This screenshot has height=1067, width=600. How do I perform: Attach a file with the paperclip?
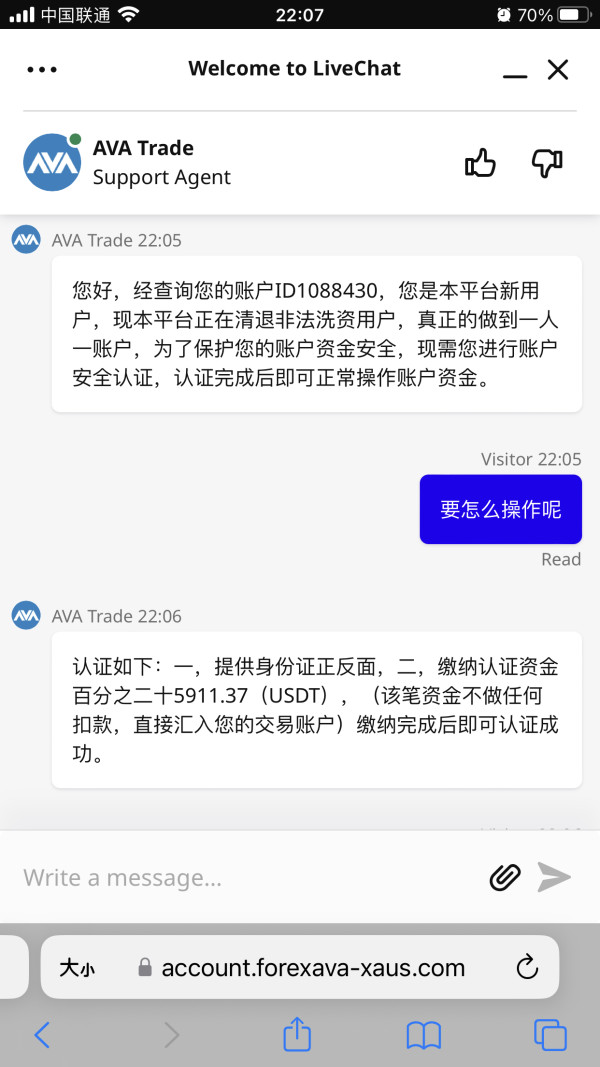pos(505,877)
